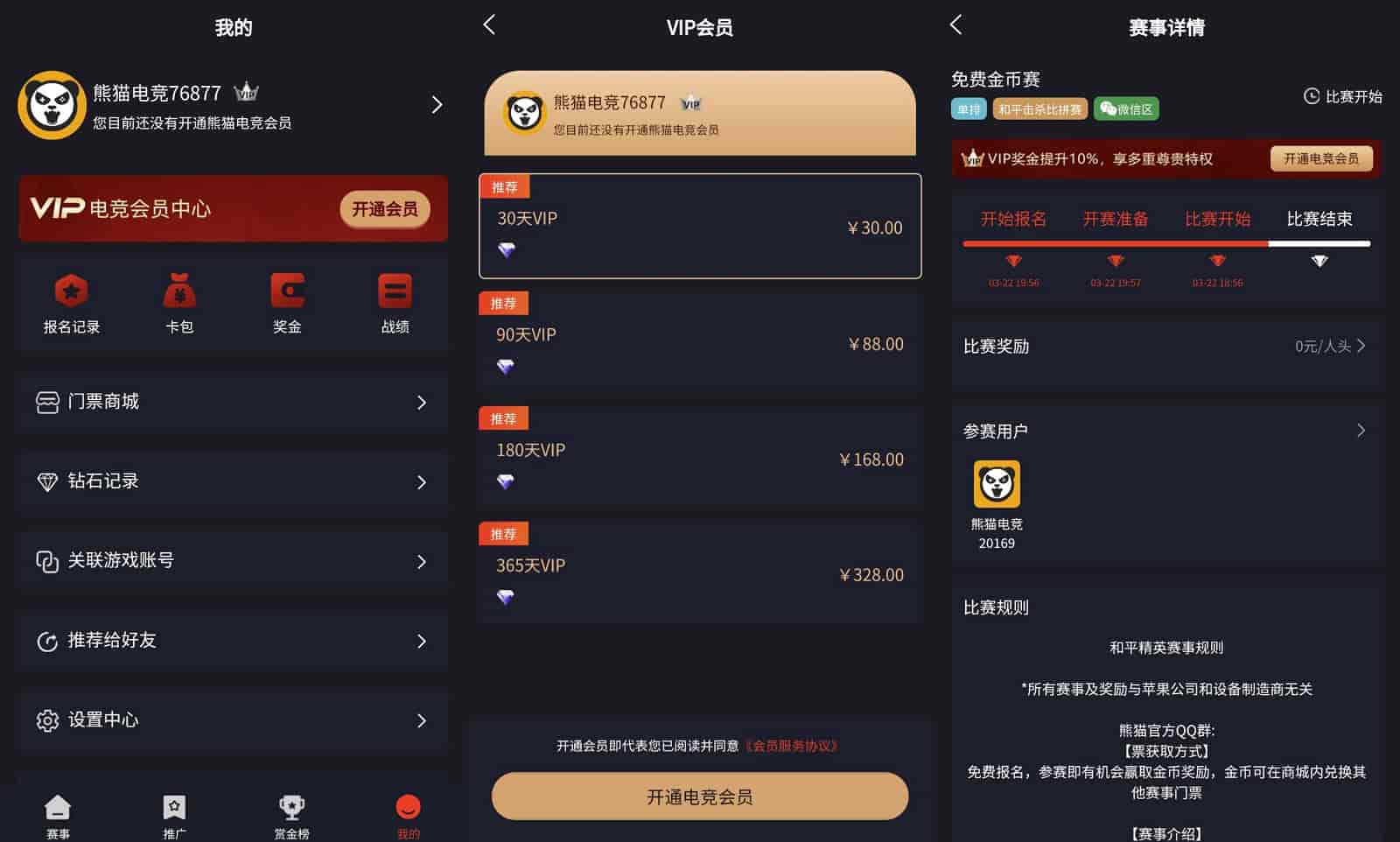The width and height of the screenshot is (1400, 842).
Task: Open the 会员服务协议 link
Action: click(x=792, y=746)
